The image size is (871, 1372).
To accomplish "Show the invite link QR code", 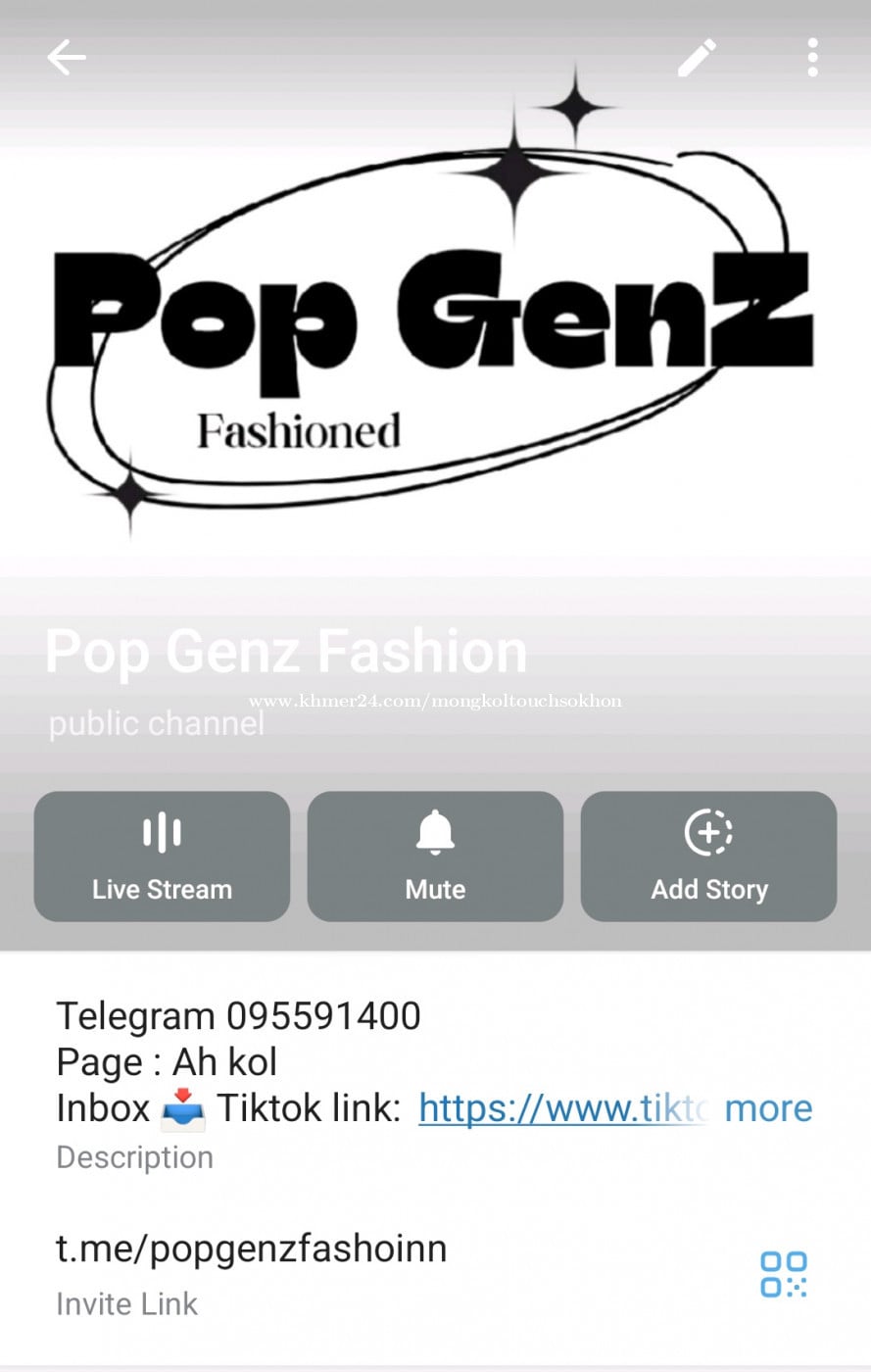I will coord(784,1274).
